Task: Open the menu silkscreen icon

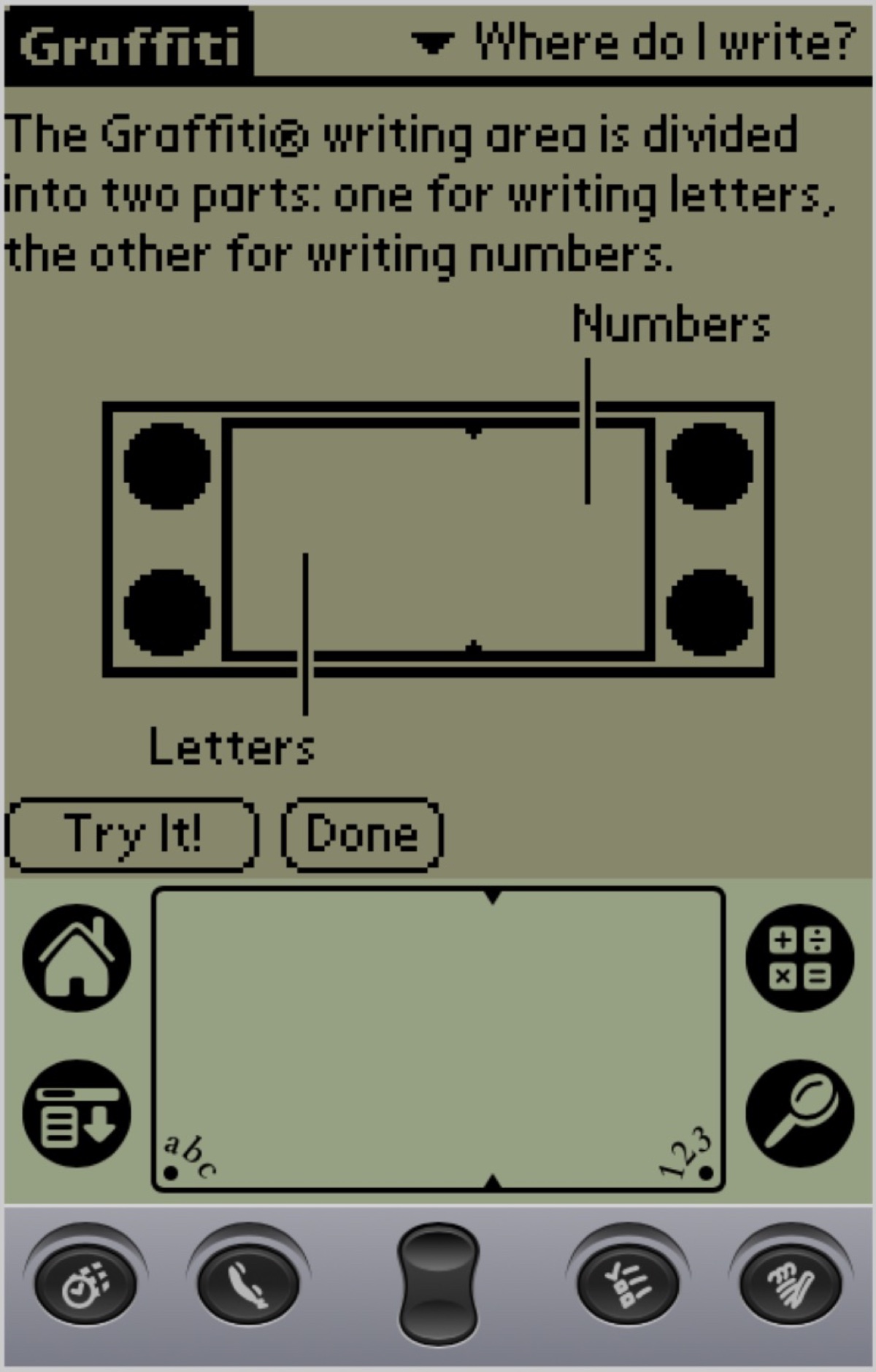Action: tap(77, 1113)
